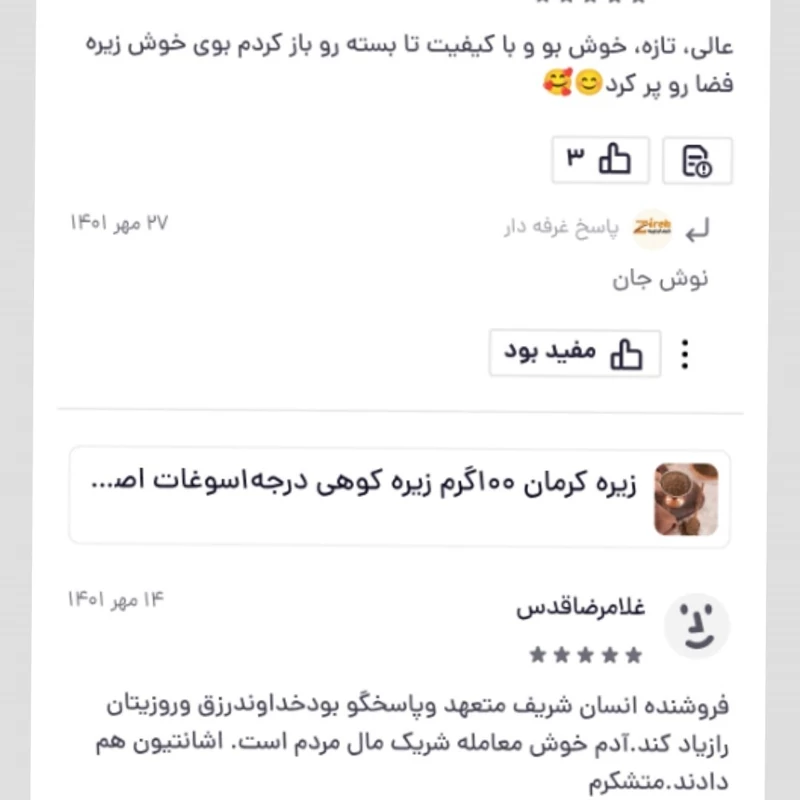Image resolution: width=800 pixels, height=800 pixels.
Task: Mark seller's reply as helpful (مفید بود)
Action: (x=575, y=353)
